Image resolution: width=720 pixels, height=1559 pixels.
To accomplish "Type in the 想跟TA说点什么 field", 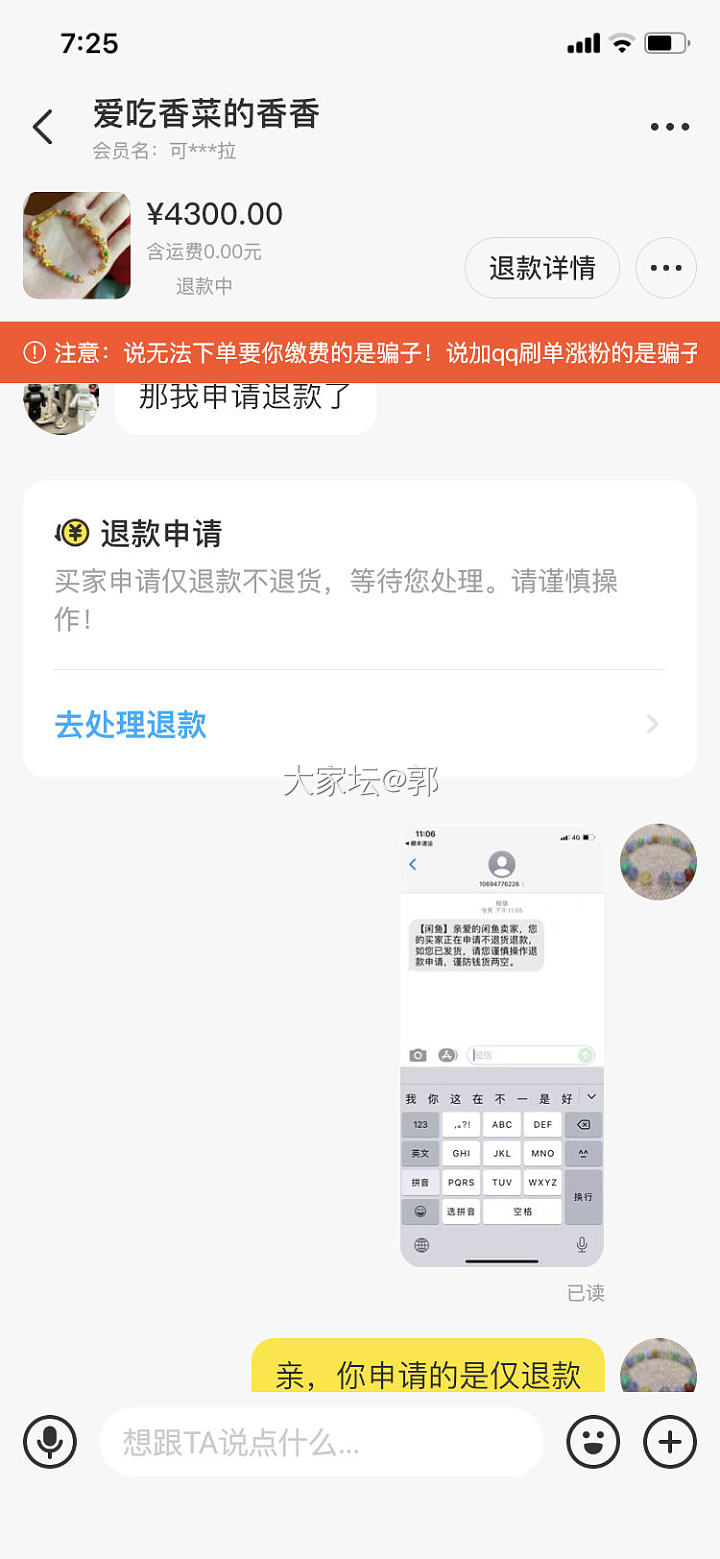I will pos(320,1442).
